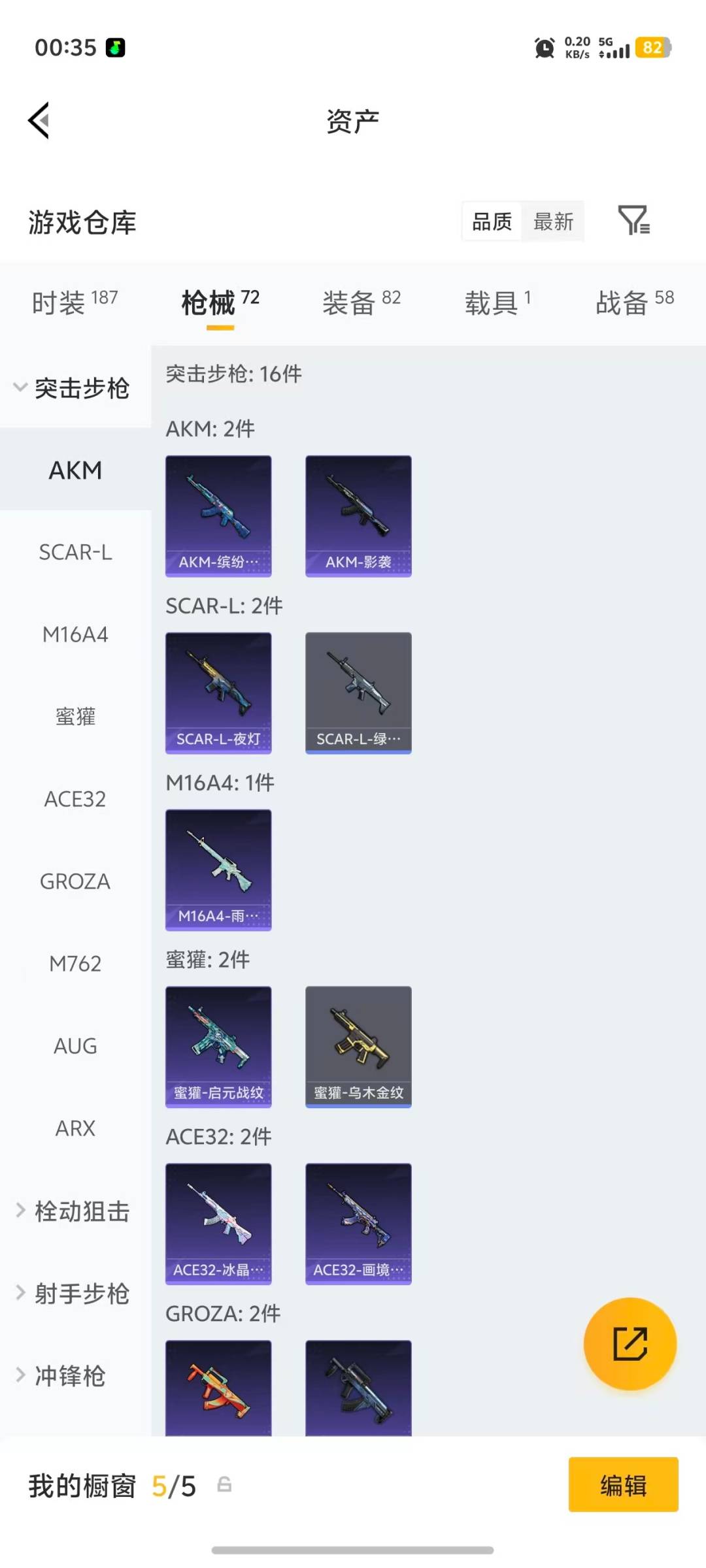Sort the warehouse by 最新
The image size is (706, 1568).
pyautogui.click(x=553, y=221)
